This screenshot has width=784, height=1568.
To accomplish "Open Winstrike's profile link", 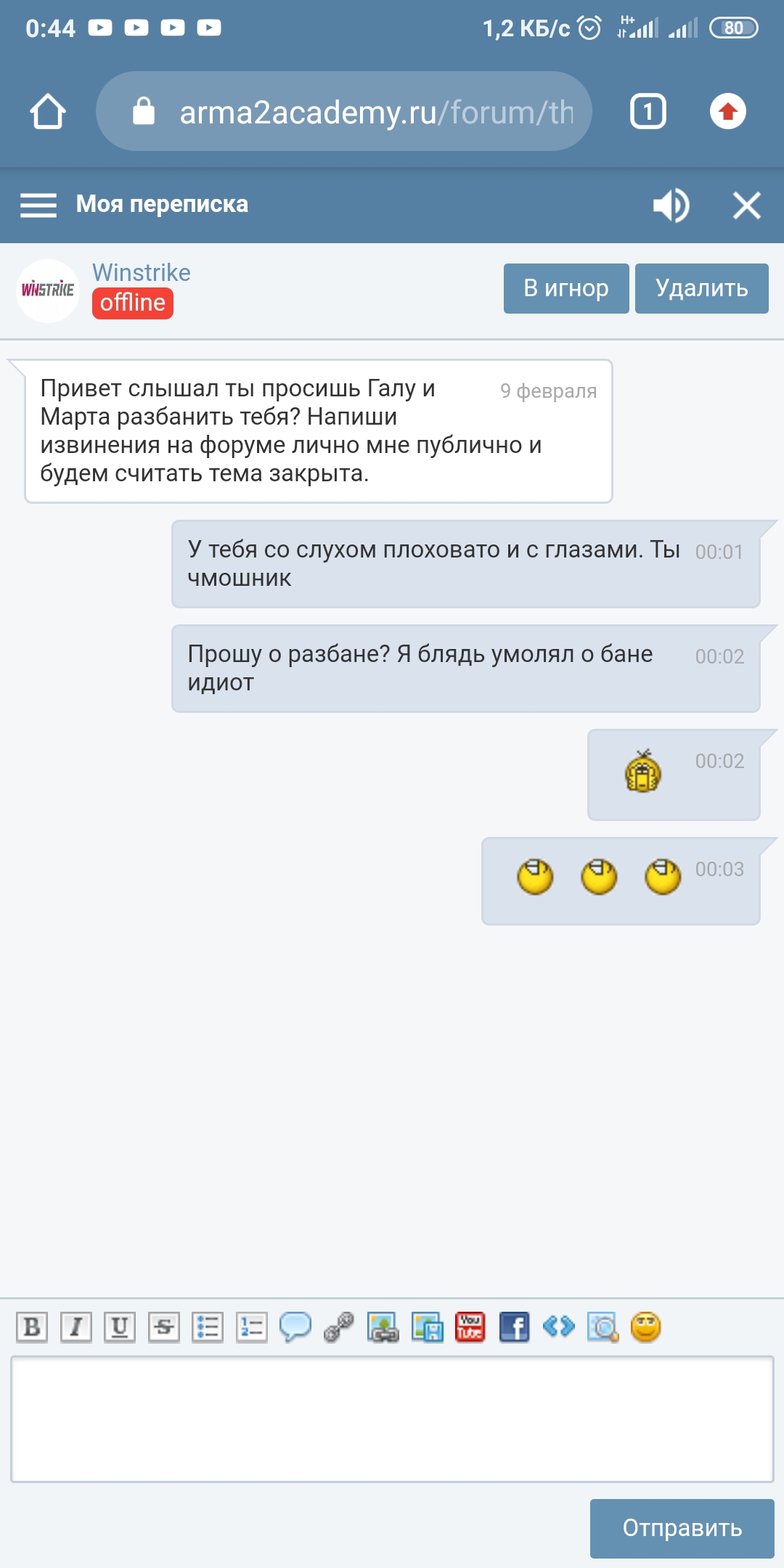I will (x=142, y=273).
